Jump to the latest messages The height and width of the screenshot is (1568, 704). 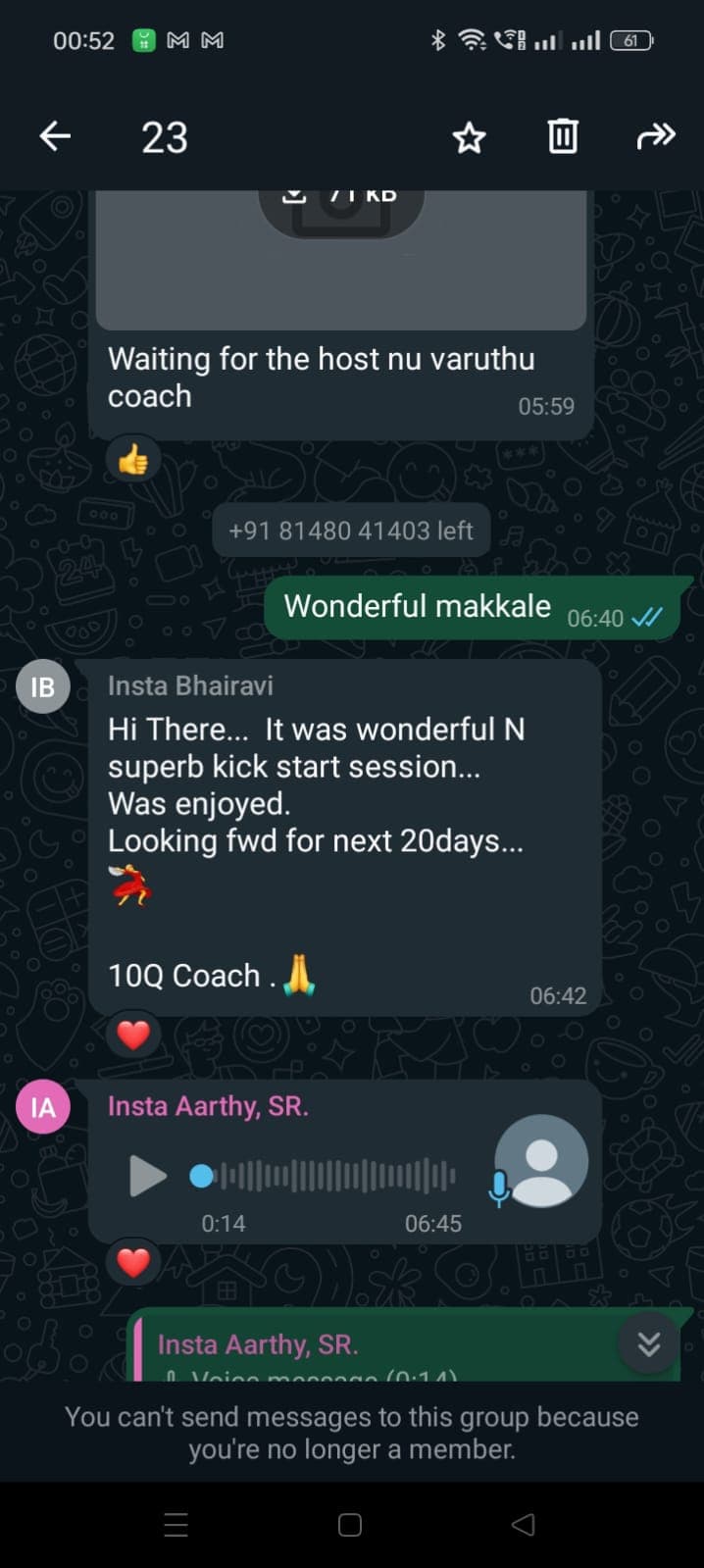649,1343
